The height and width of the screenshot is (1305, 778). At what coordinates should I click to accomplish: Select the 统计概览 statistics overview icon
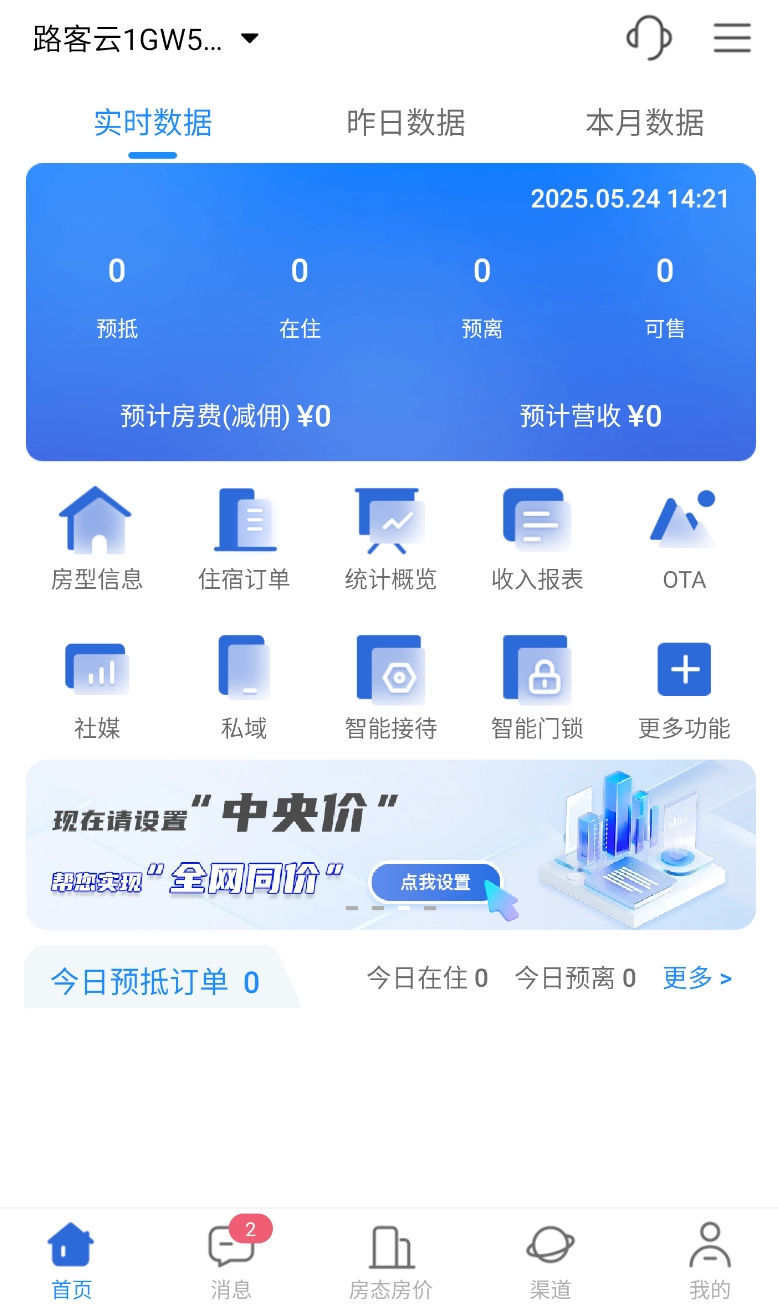tap(389, 537)
